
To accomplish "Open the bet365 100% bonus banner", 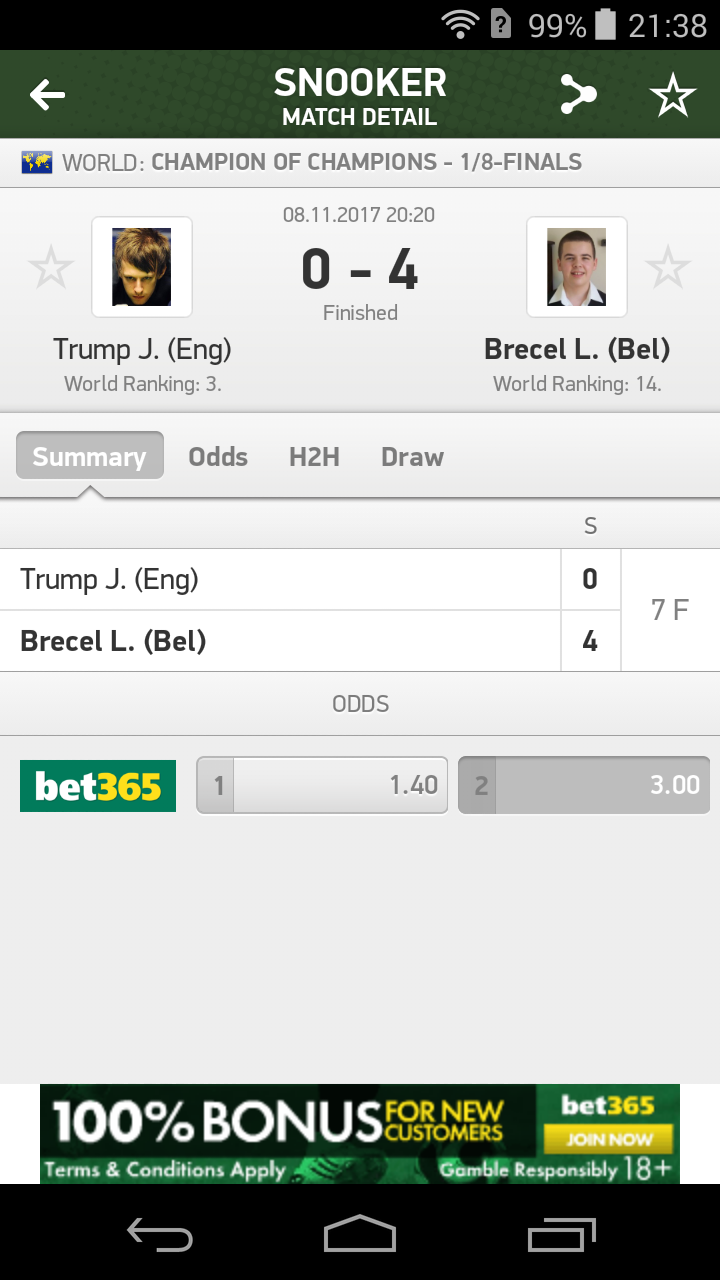I will click(x=360, y=1134).
